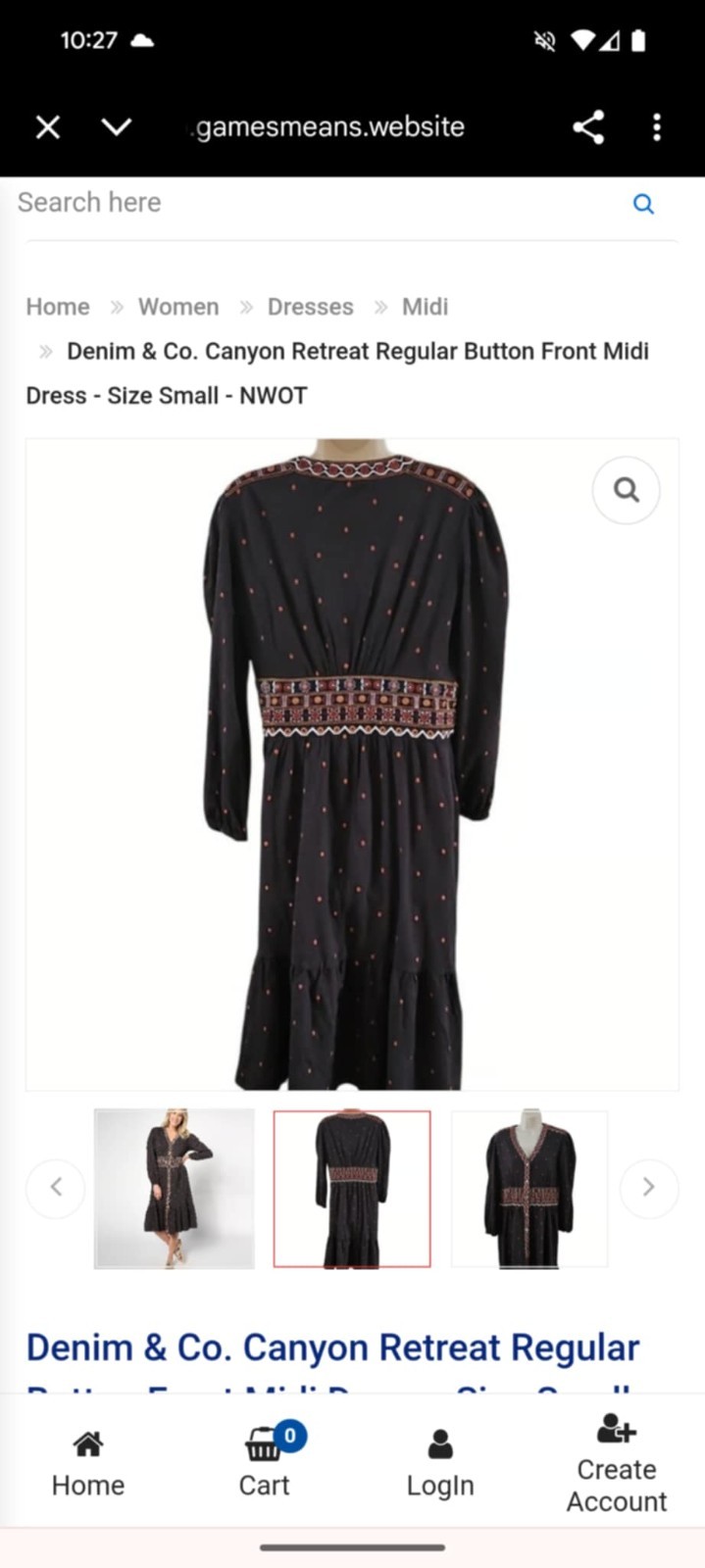Open the Midi breadcrumb link
Image resolution: width=705 pixels, height=1568 pixels.
(425, 307)
